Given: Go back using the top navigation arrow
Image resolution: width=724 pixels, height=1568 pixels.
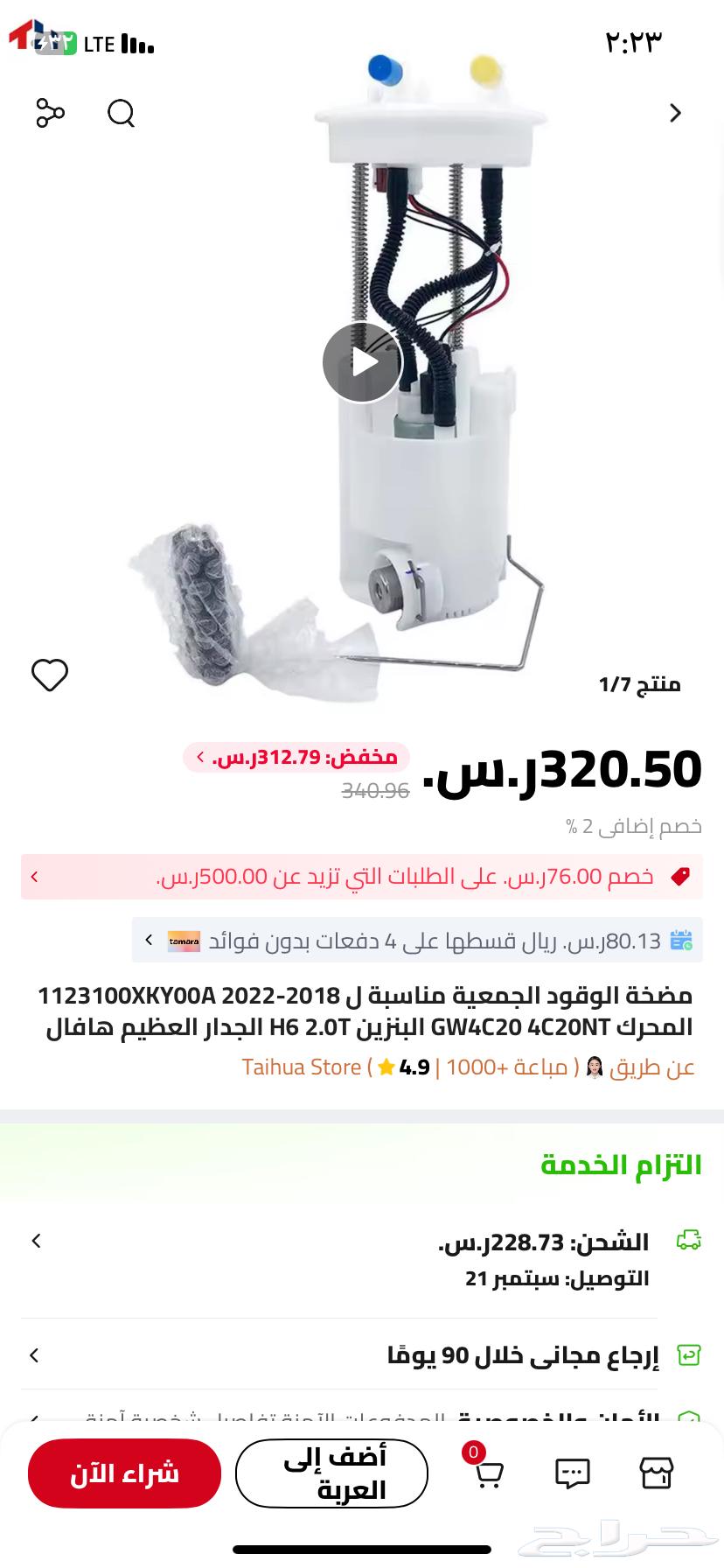Looking at the screenshot, I should (675, 113).
